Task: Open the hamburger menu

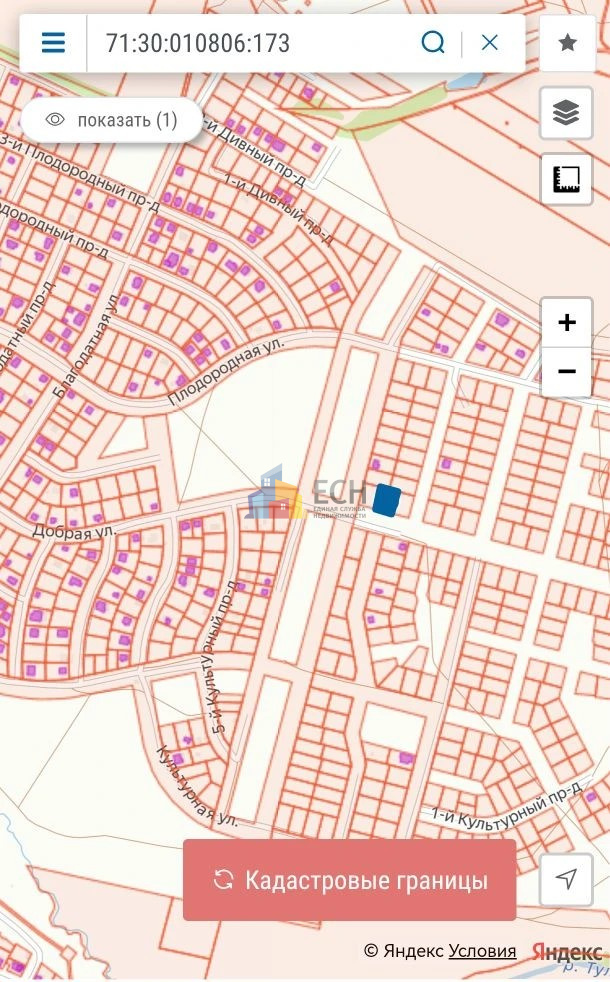Action: point(53,43)
